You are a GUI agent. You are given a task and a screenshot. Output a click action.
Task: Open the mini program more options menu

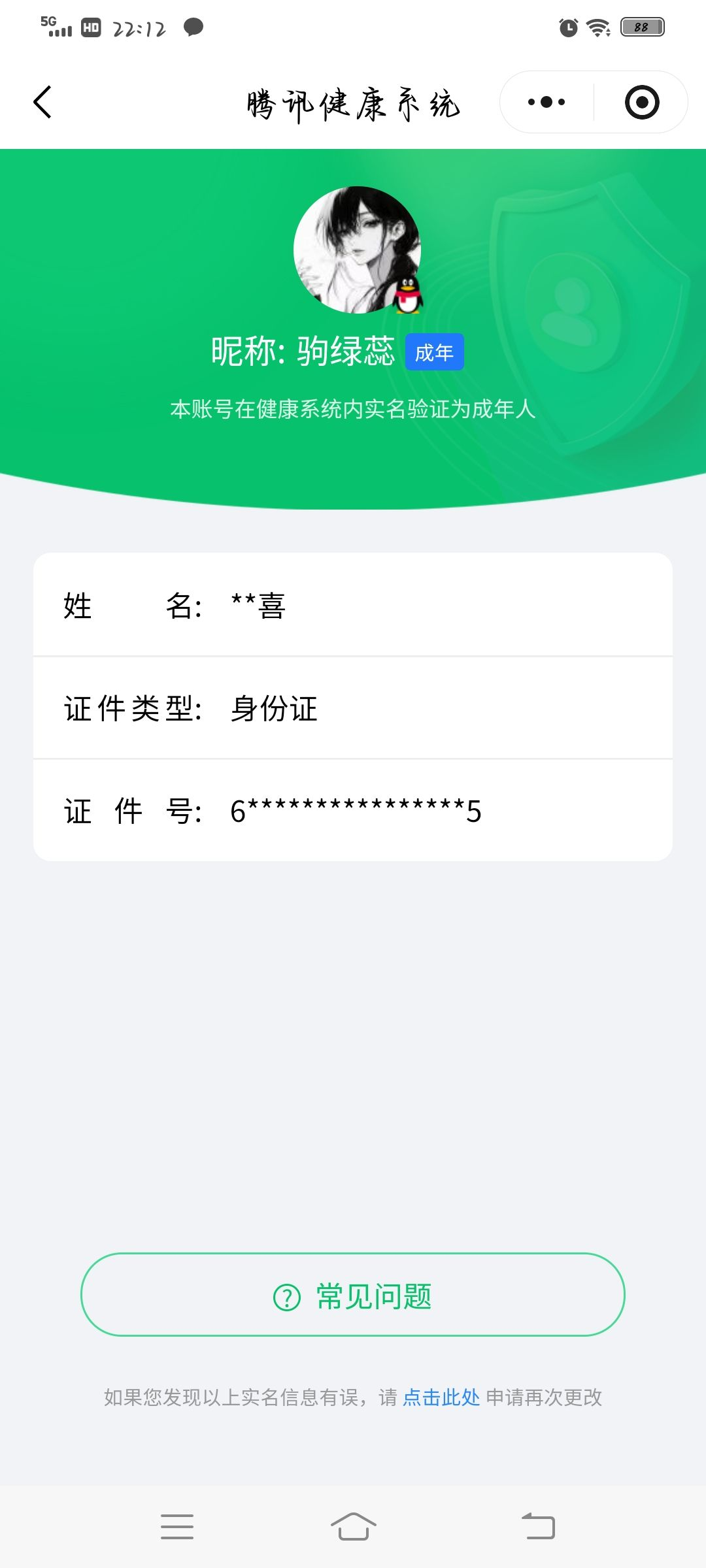[546, 103]
